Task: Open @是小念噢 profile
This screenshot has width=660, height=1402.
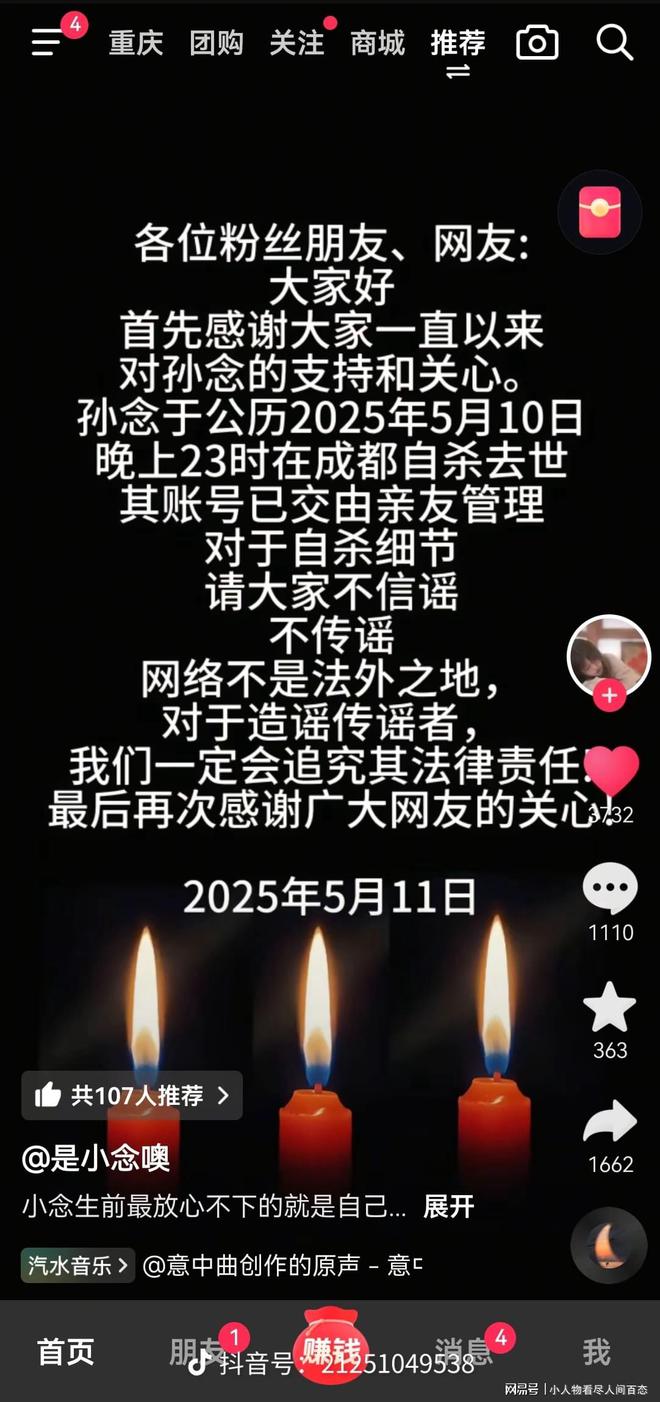Action: pyautogui.click(x=96, y=1158)
